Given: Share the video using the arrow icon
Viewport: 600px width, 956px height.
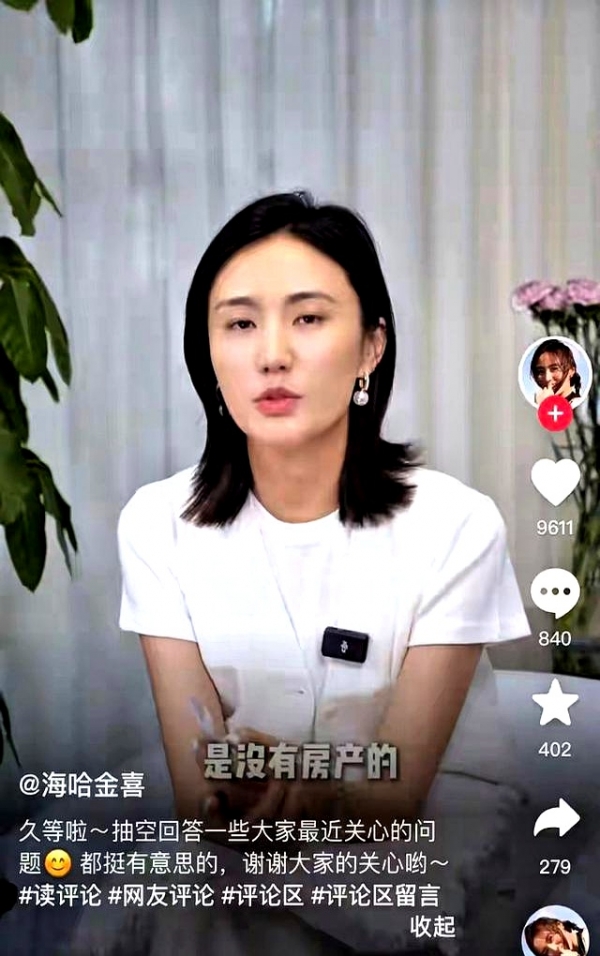Looking at the screenshot, I should tap(555, 818).
